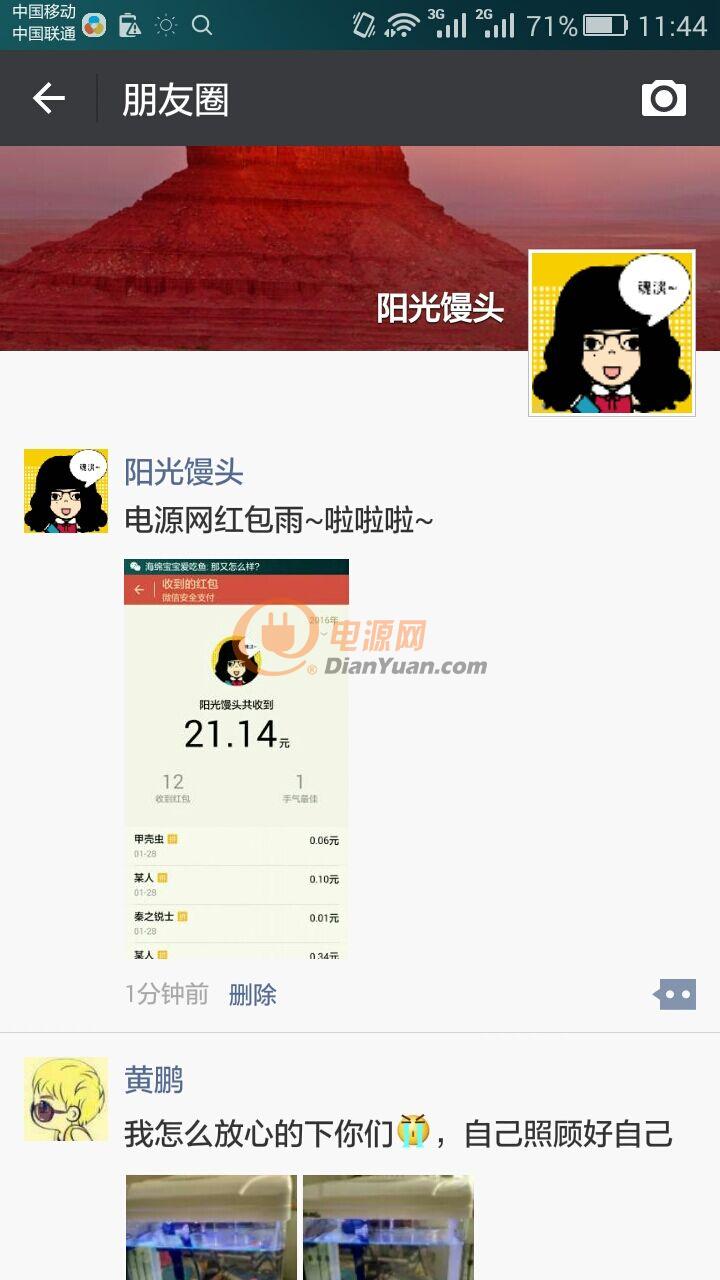The image size is (720, 1280).
Task: Go back from the 朋友圈 screen
Action: tap(48, 98)
